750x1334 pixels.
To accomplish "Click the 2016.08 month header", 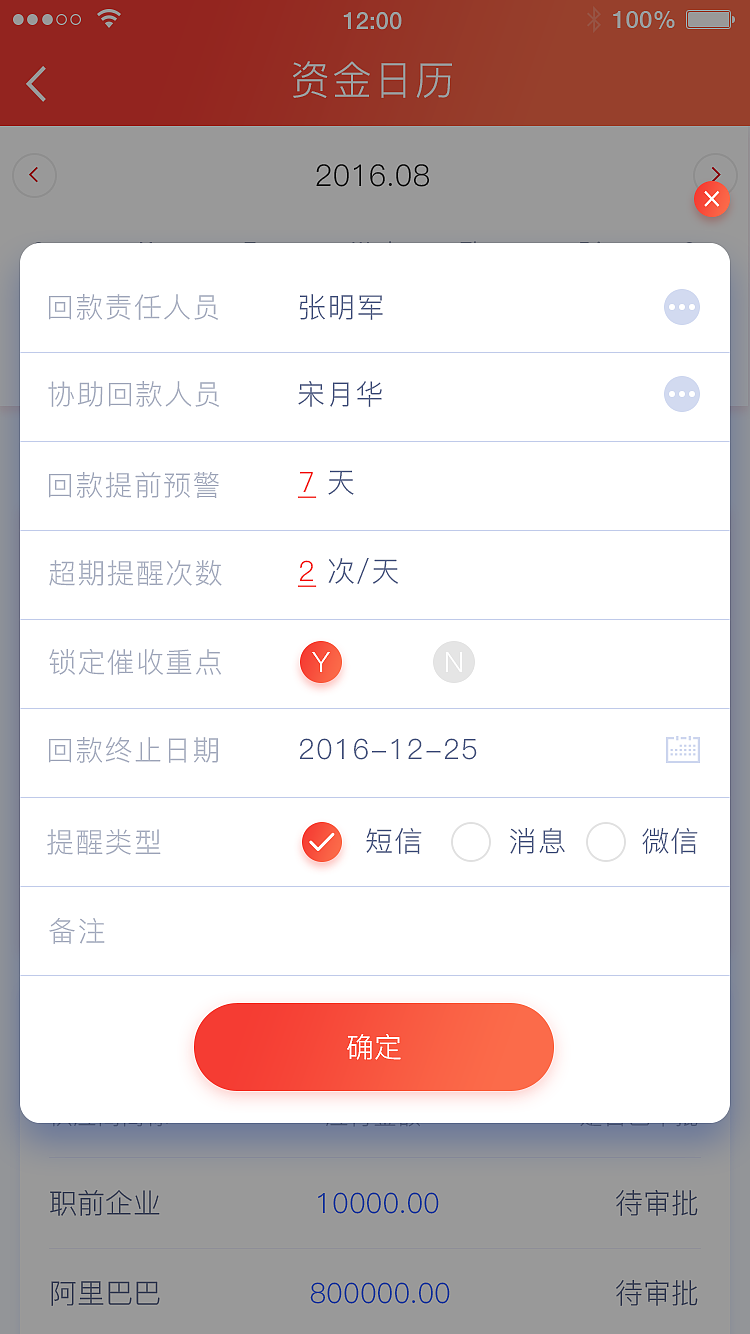I will point(373,175).
